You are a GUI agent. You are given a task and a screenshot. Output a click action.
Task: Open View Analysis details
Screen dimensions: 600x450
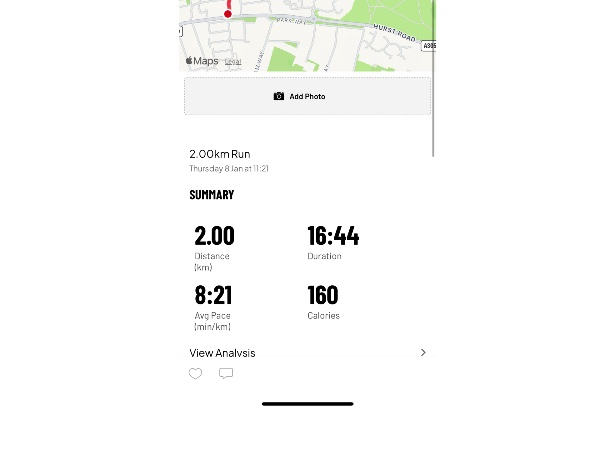pyautogui.click(x=308, y=353)
